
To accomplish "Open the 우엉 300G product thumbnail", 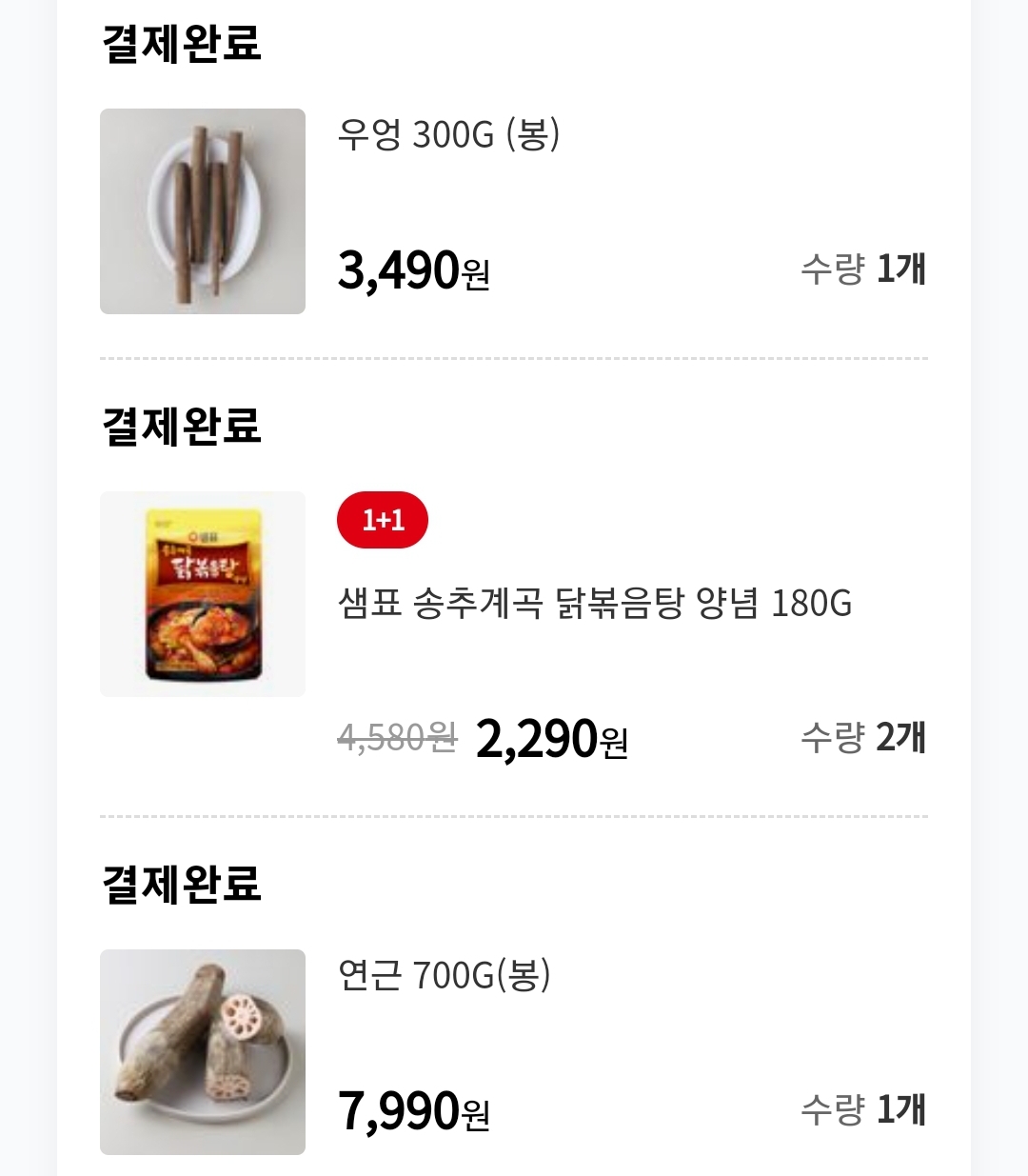I will 203,209.
